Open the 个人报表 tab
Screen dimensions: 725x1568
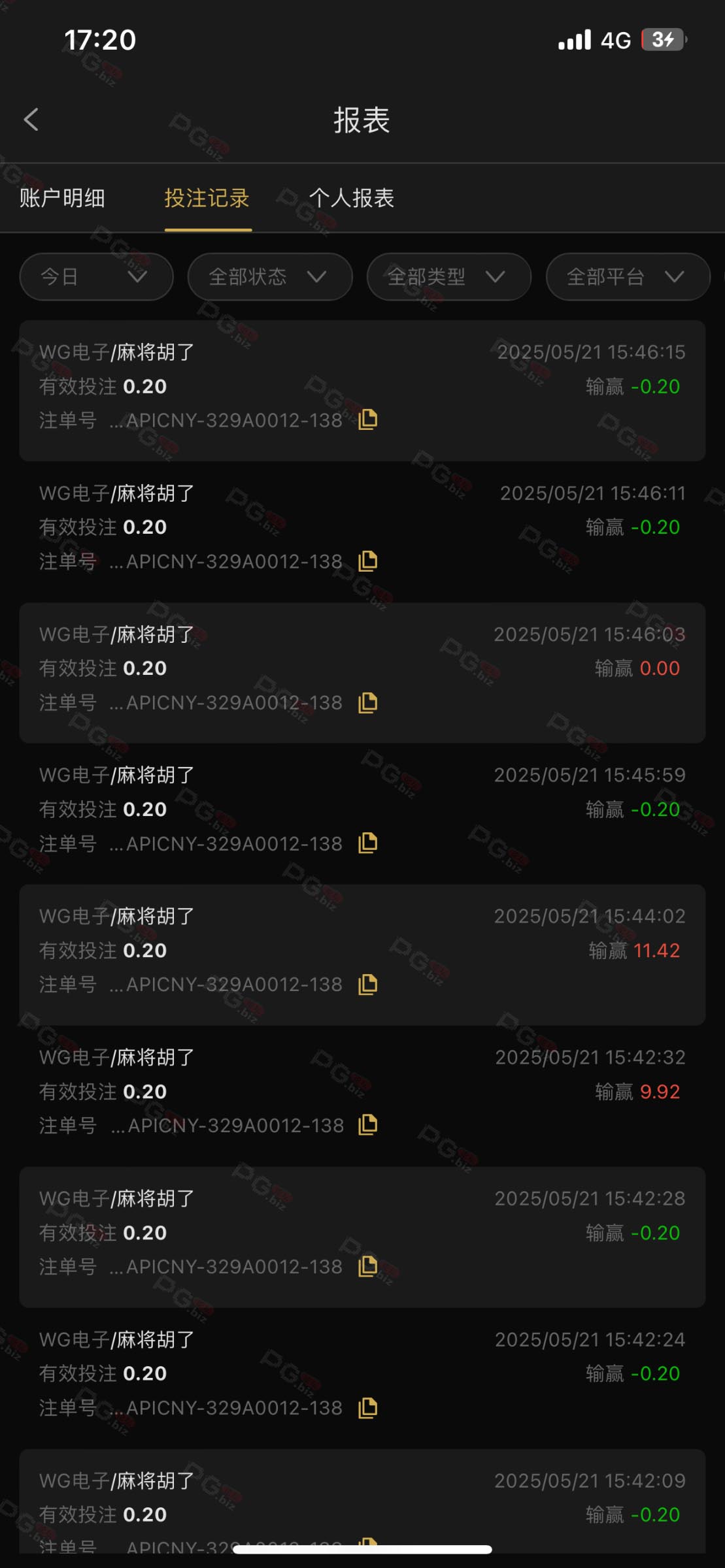pyautogui.click(x=352, y=198)
